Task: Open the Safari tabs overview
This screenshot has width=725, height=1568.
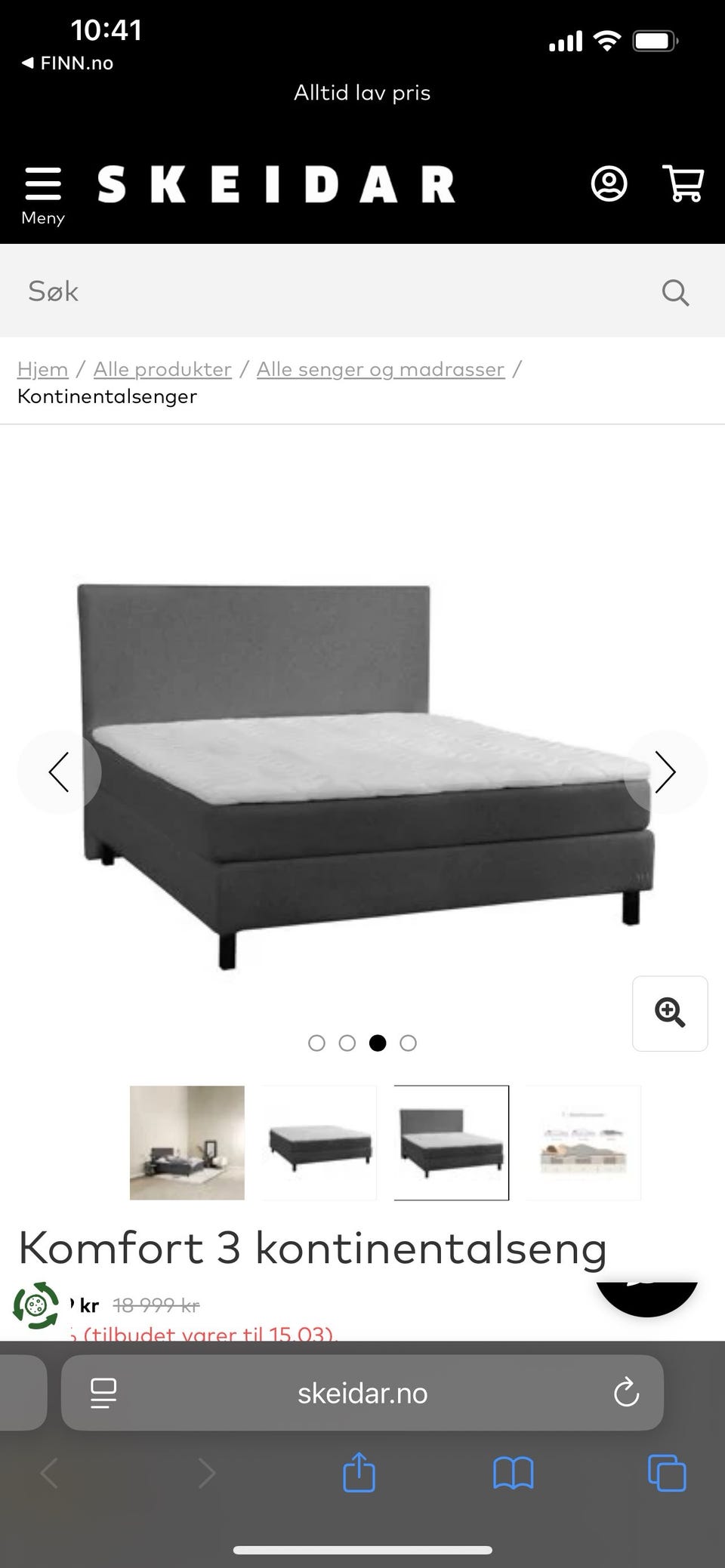Action: (667, 1473)
